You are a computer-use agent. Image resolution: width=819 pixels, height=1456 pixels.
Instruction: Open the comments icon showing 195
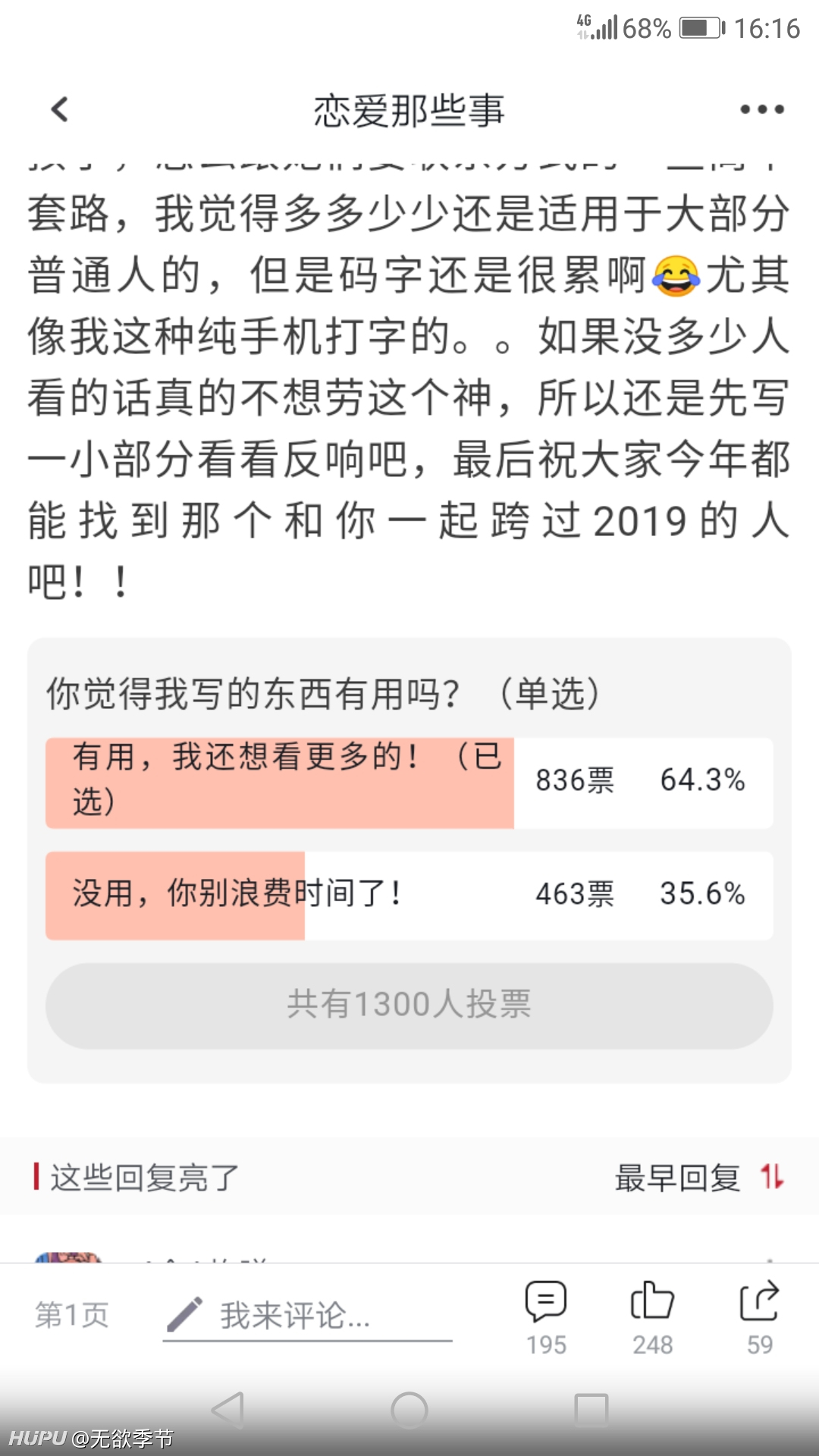[x=546, y=1318]
